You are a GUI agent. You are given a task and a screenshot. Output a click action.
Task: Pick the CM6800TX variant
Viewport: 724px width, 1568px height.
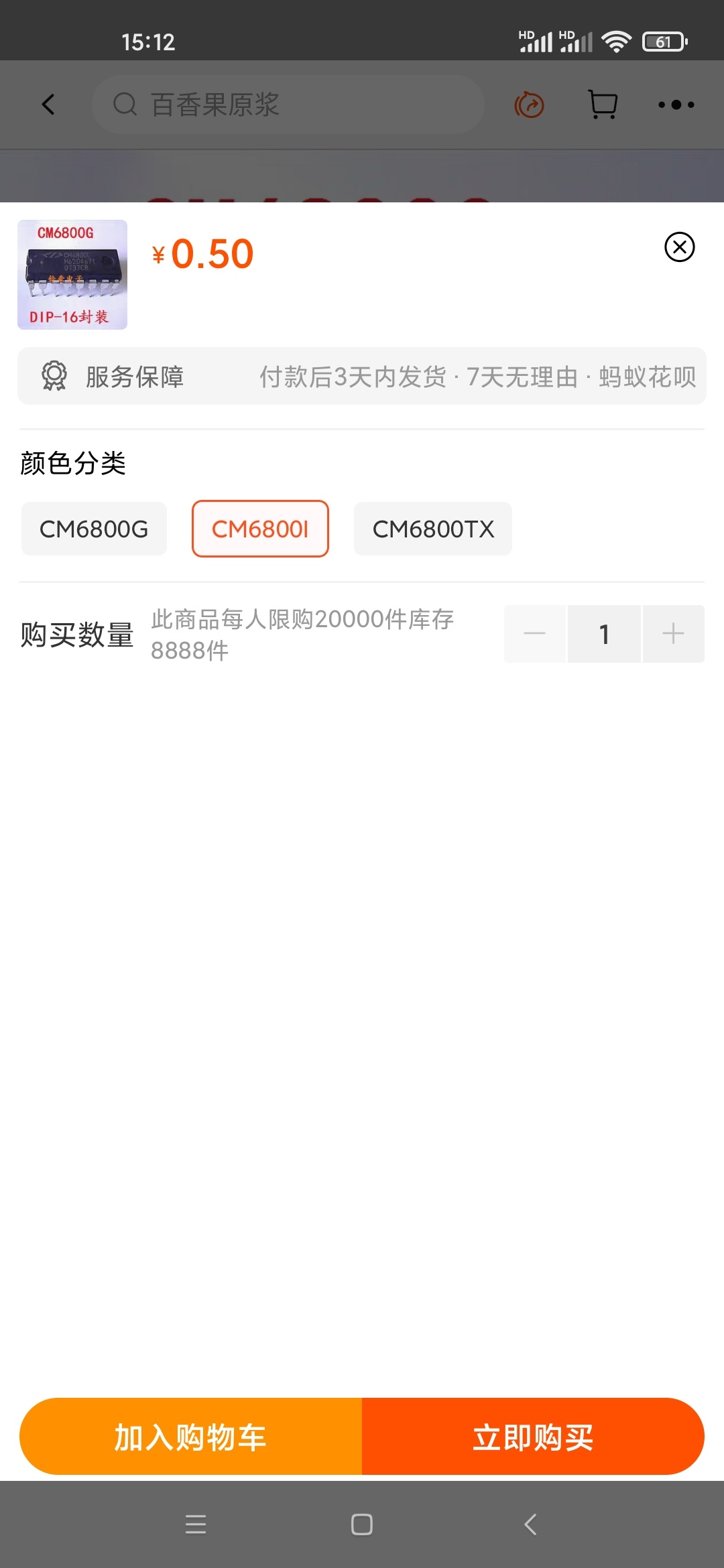pyautogui.click(x=433, y=529)
